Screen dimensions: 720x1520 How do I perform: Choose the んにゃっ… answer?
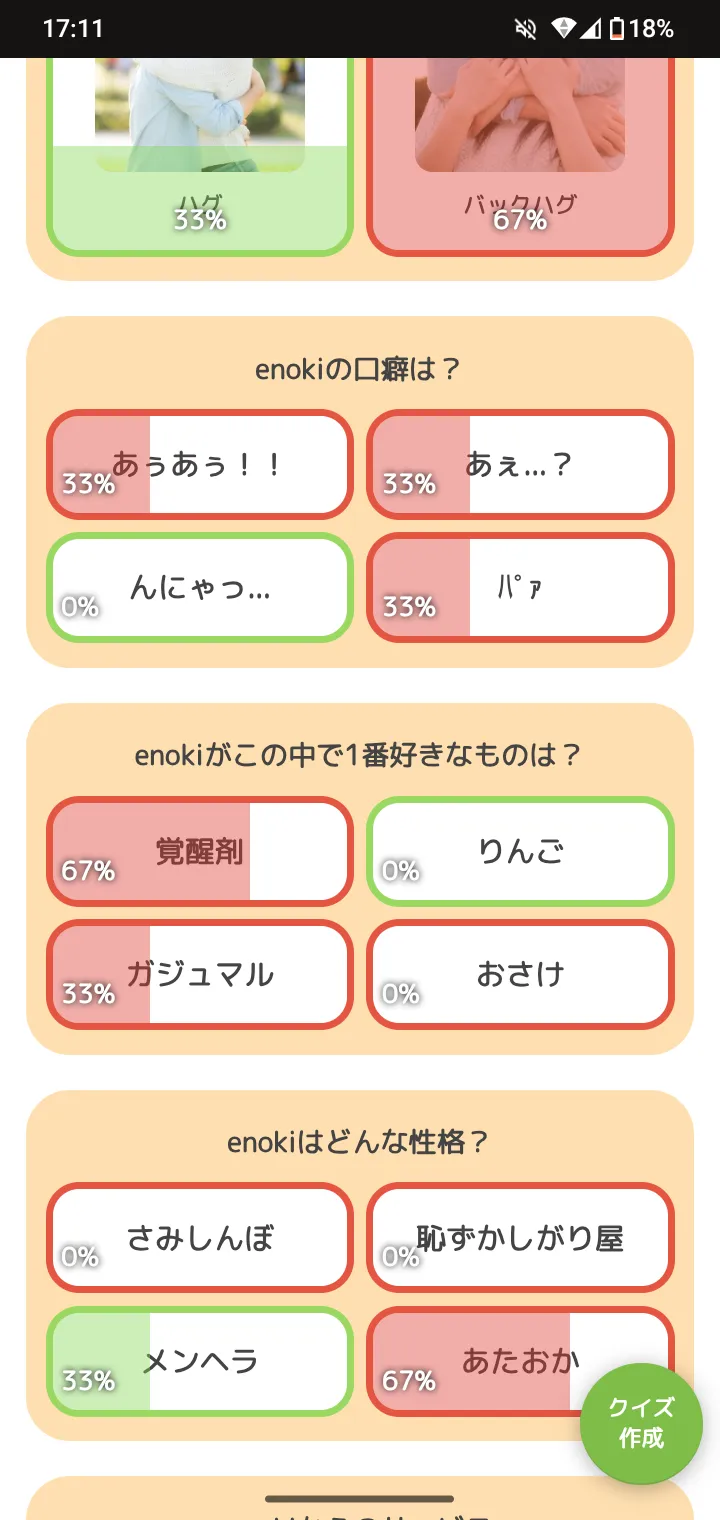click(200, 587)
